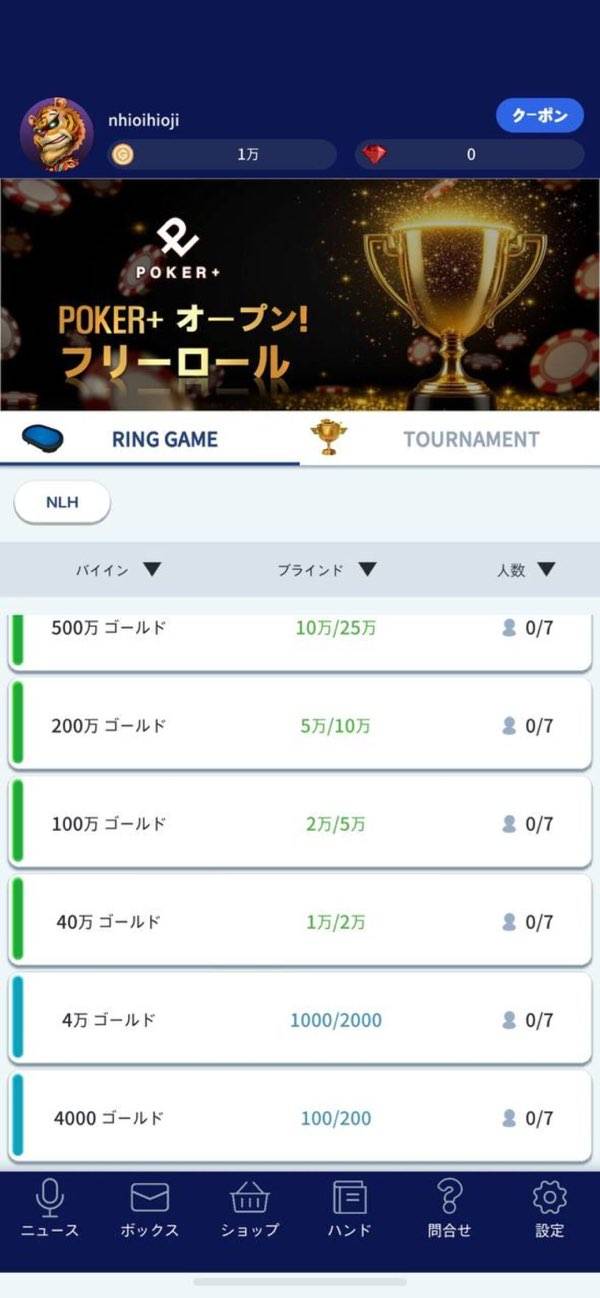Open 設定 settings
Image resolution: width=600 pixels, height=1298 pixels.
pyautogui.click(x=550, y=1208)
